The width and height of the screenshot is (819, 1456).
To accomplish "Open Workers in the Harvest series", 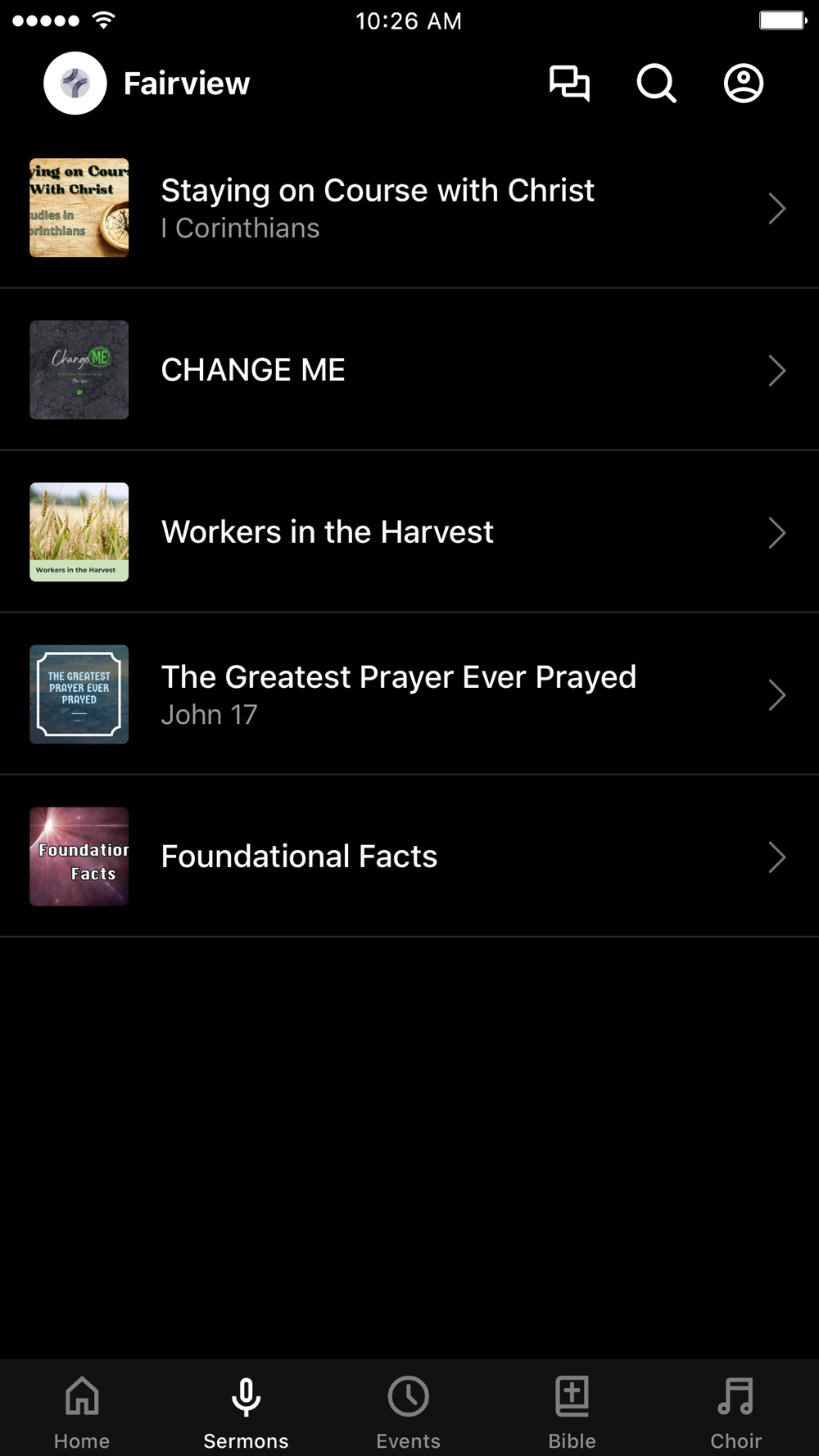I will pos(409,532).
